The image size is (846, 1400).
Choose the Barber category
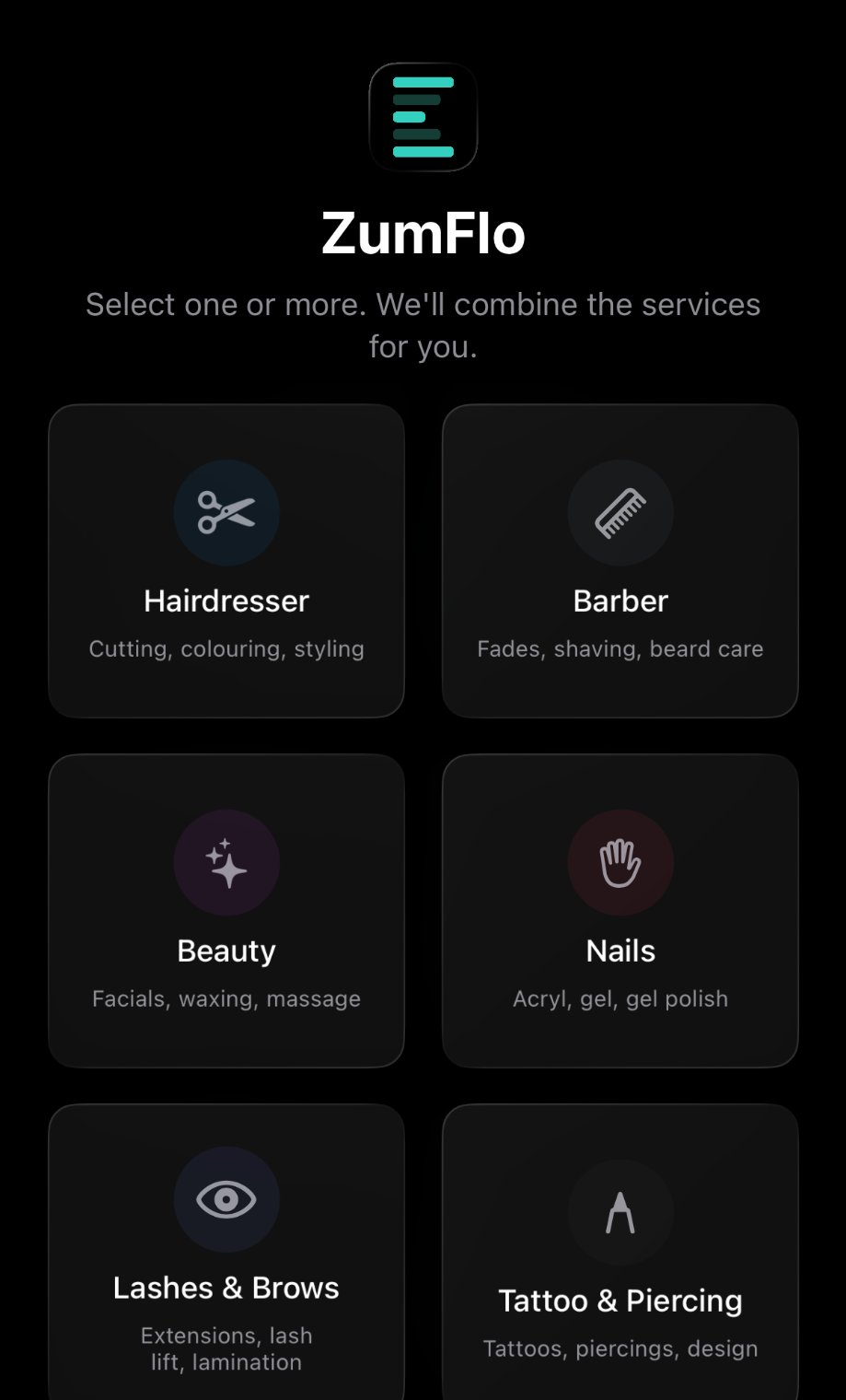[620, 561]
